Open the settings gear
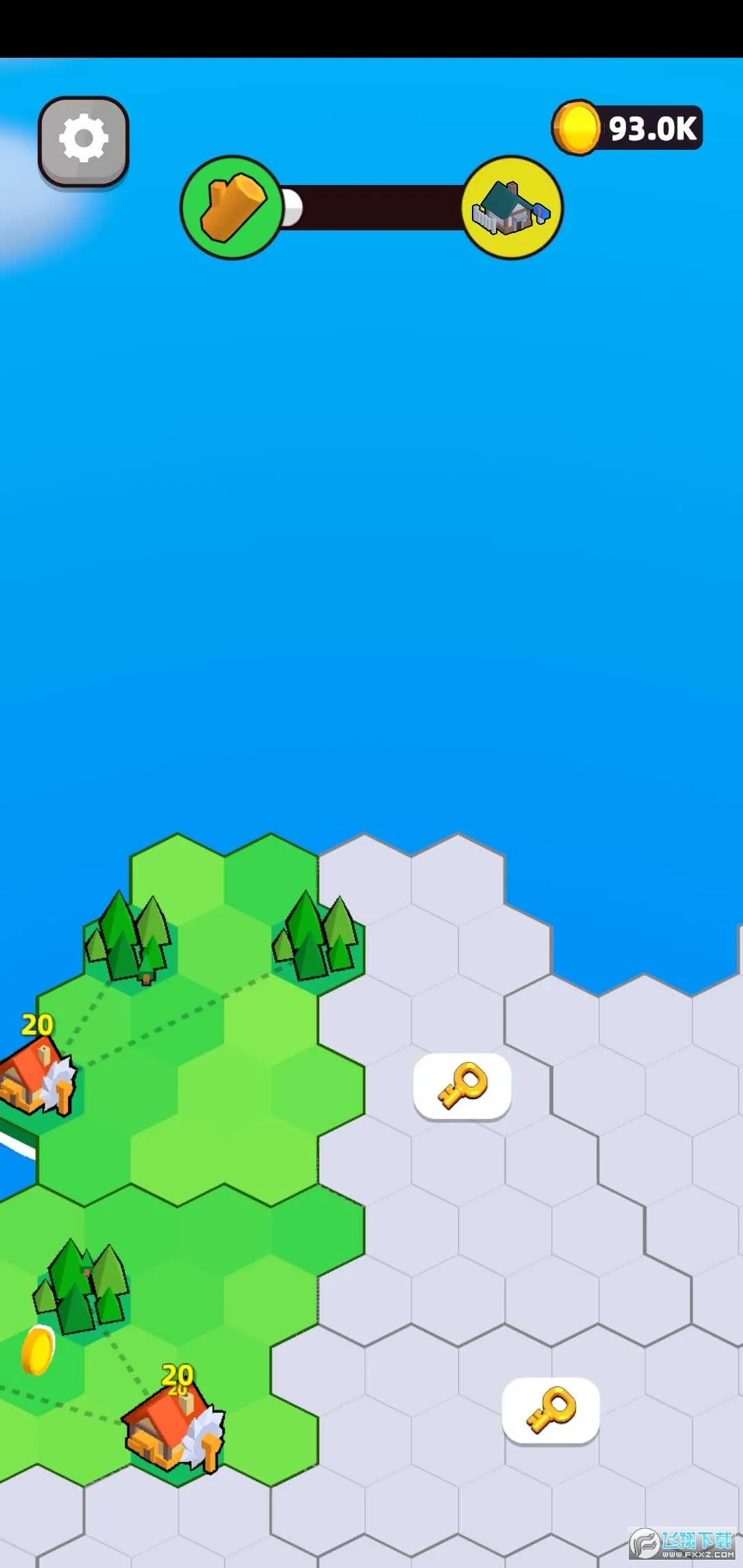Screen dimensions: 743x1568 (x=83, y=140)
